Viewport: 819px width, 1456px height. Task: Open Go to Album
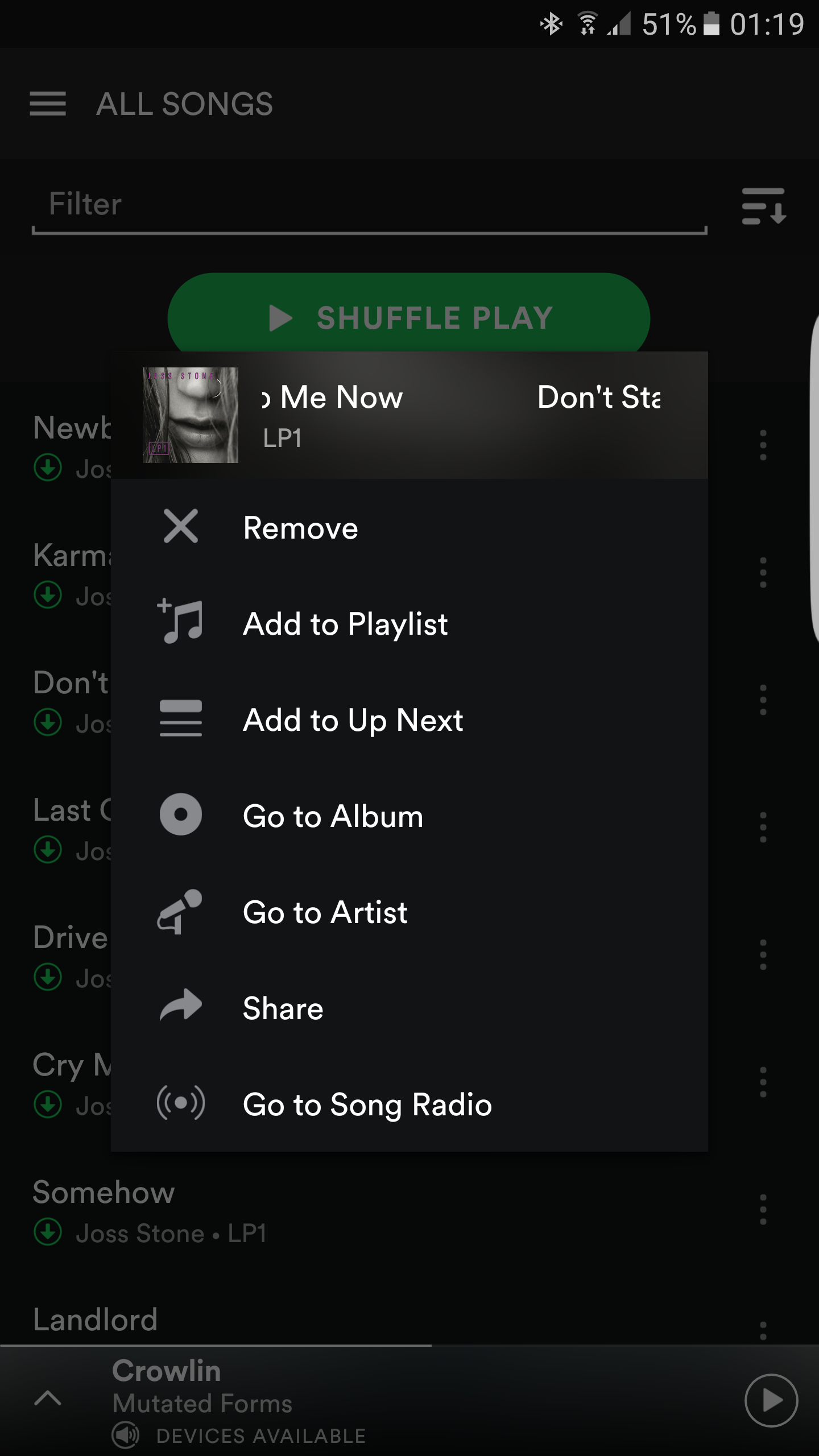[x=333, y=816]
